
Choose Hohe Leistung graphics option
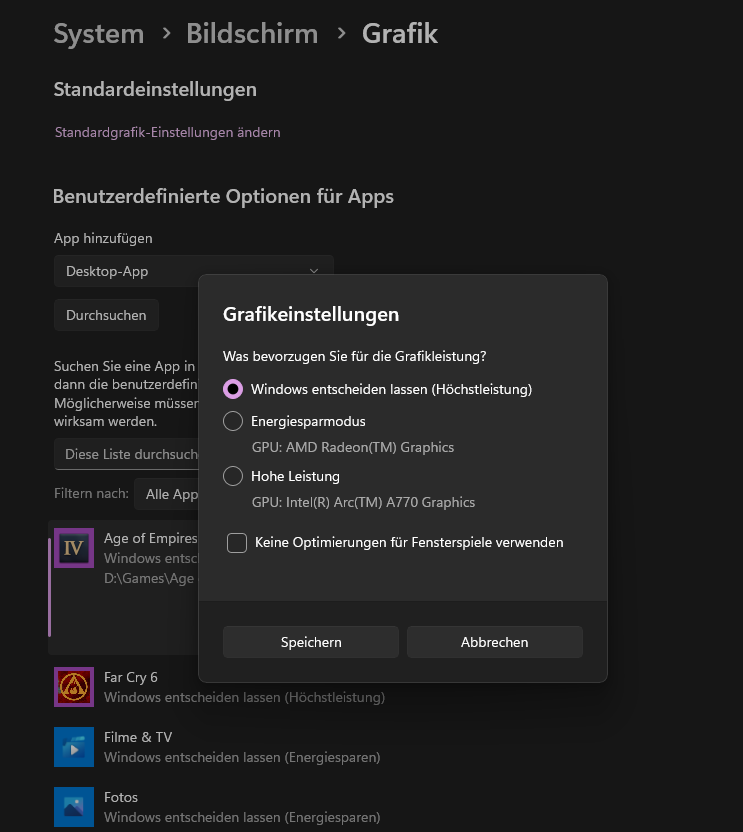pyautogui.click(x=233, y=476)
